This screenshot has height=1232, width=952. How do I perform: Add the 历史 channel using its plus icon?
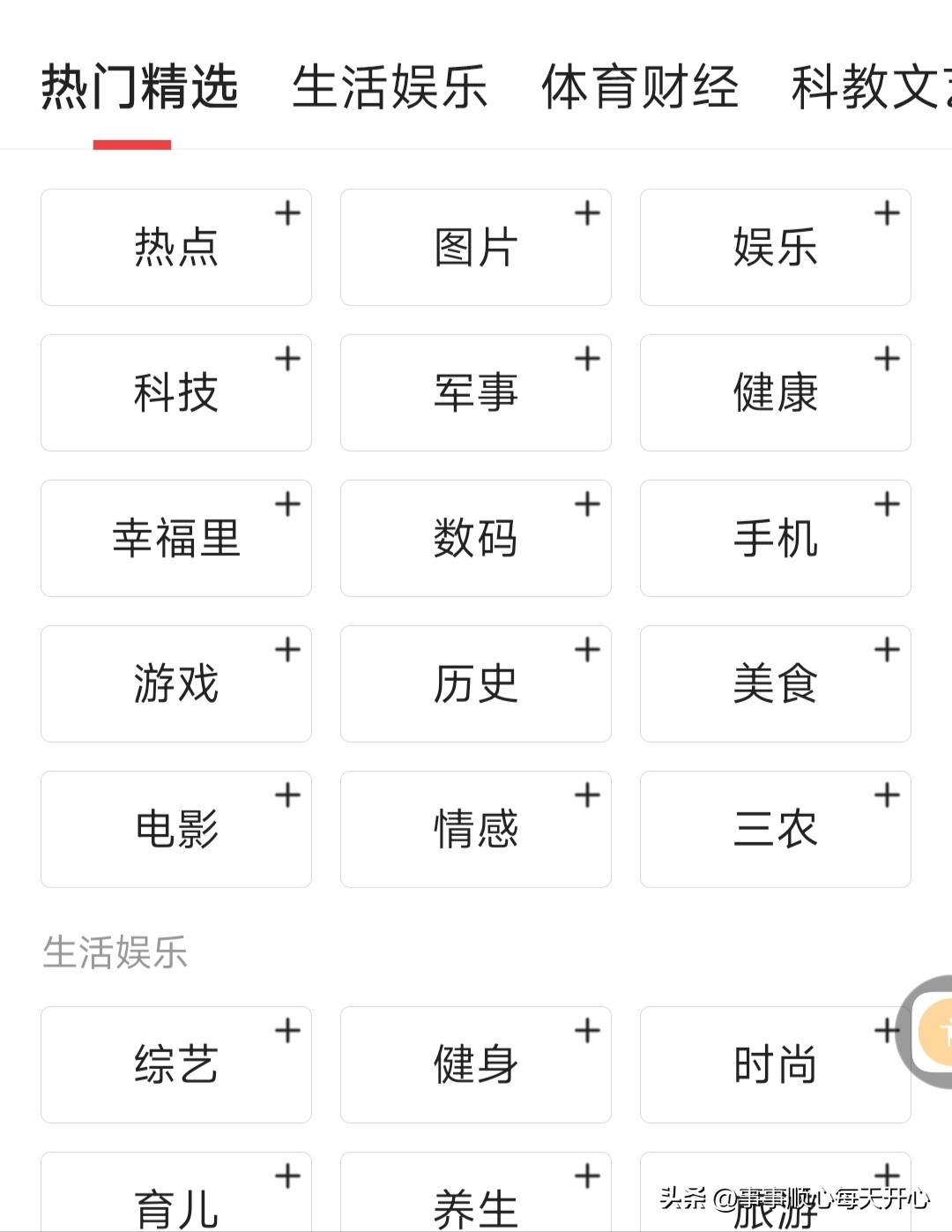[x=589, y=649]
